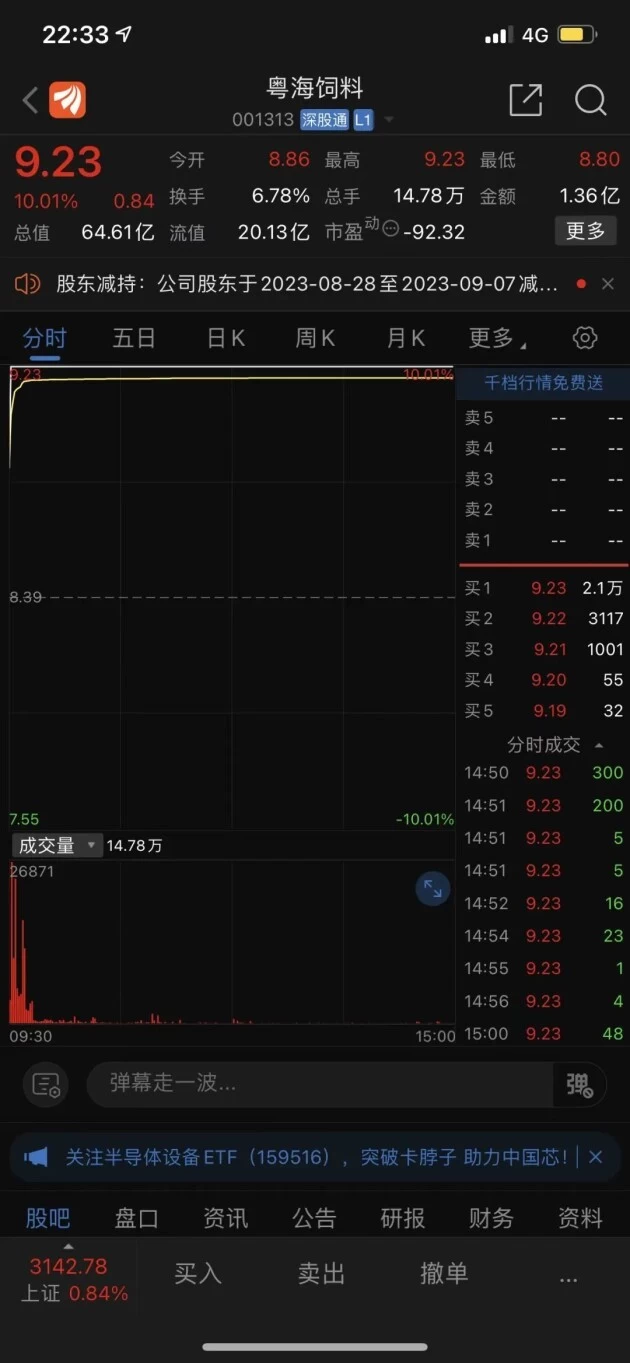Open the 千档行情免费送 promotion
This screenshot has width=630, height=1363.
tap(543, 383)
